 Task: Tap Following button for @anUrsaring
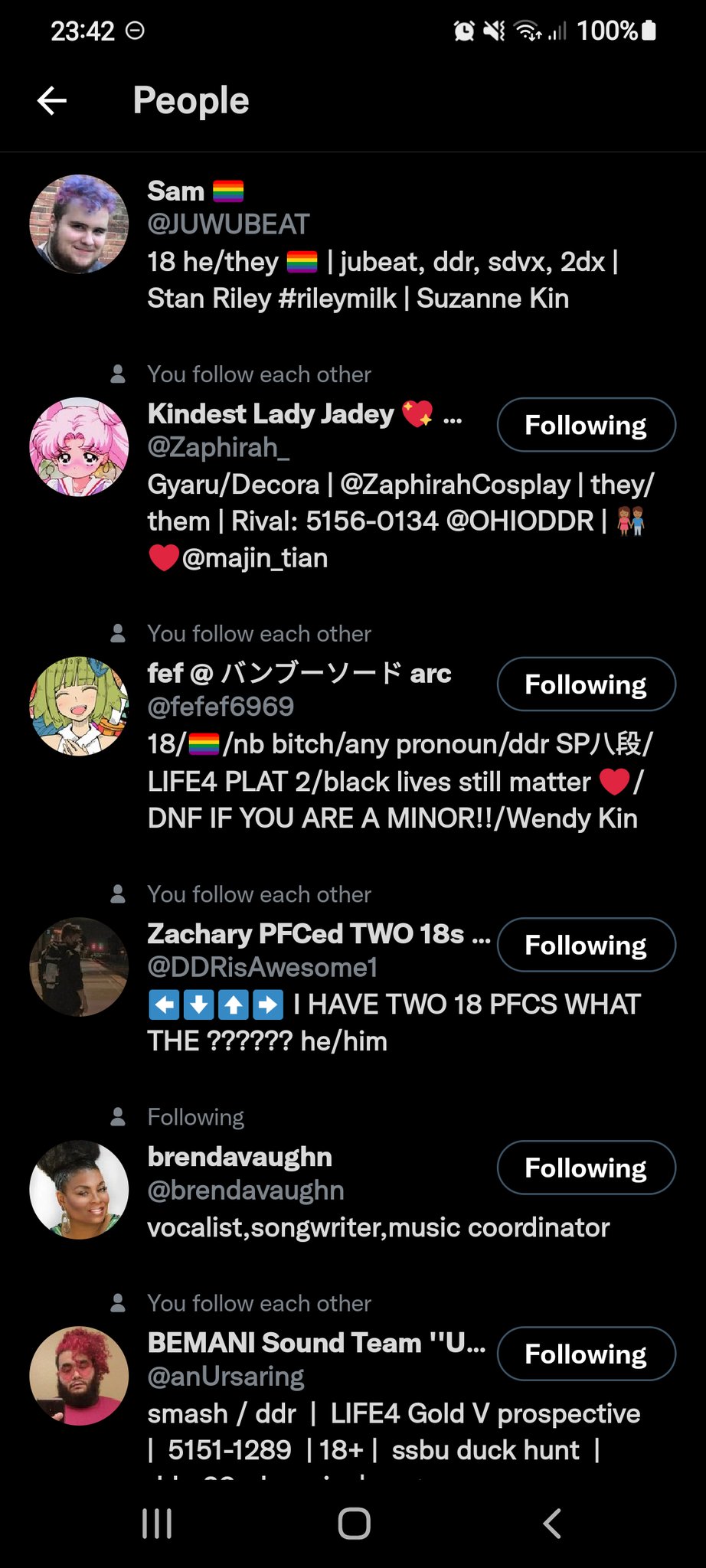(586, 1354)
